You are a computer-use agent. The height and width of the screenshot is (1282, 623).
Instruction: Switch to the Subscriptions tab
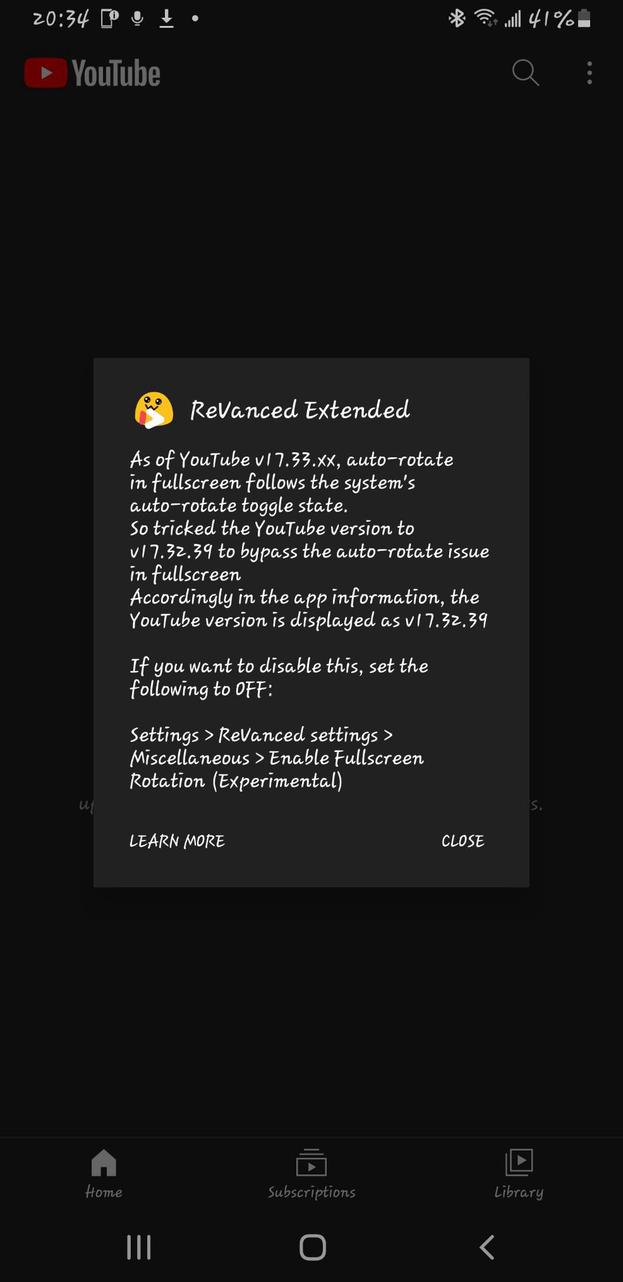point(311,1173)
